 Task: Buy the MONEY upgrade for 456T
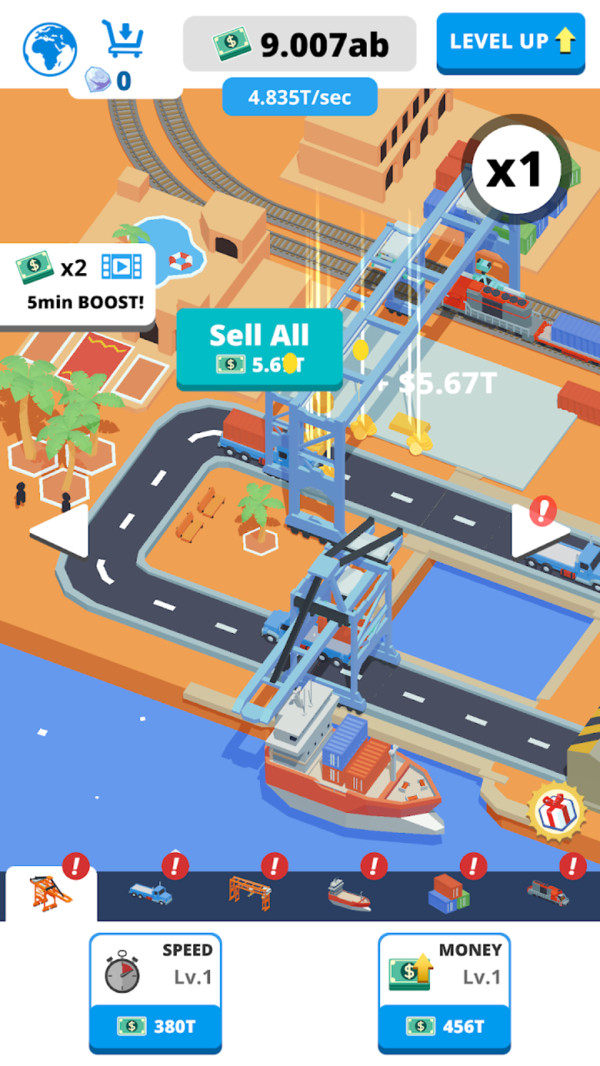click(x=444, y=992)
